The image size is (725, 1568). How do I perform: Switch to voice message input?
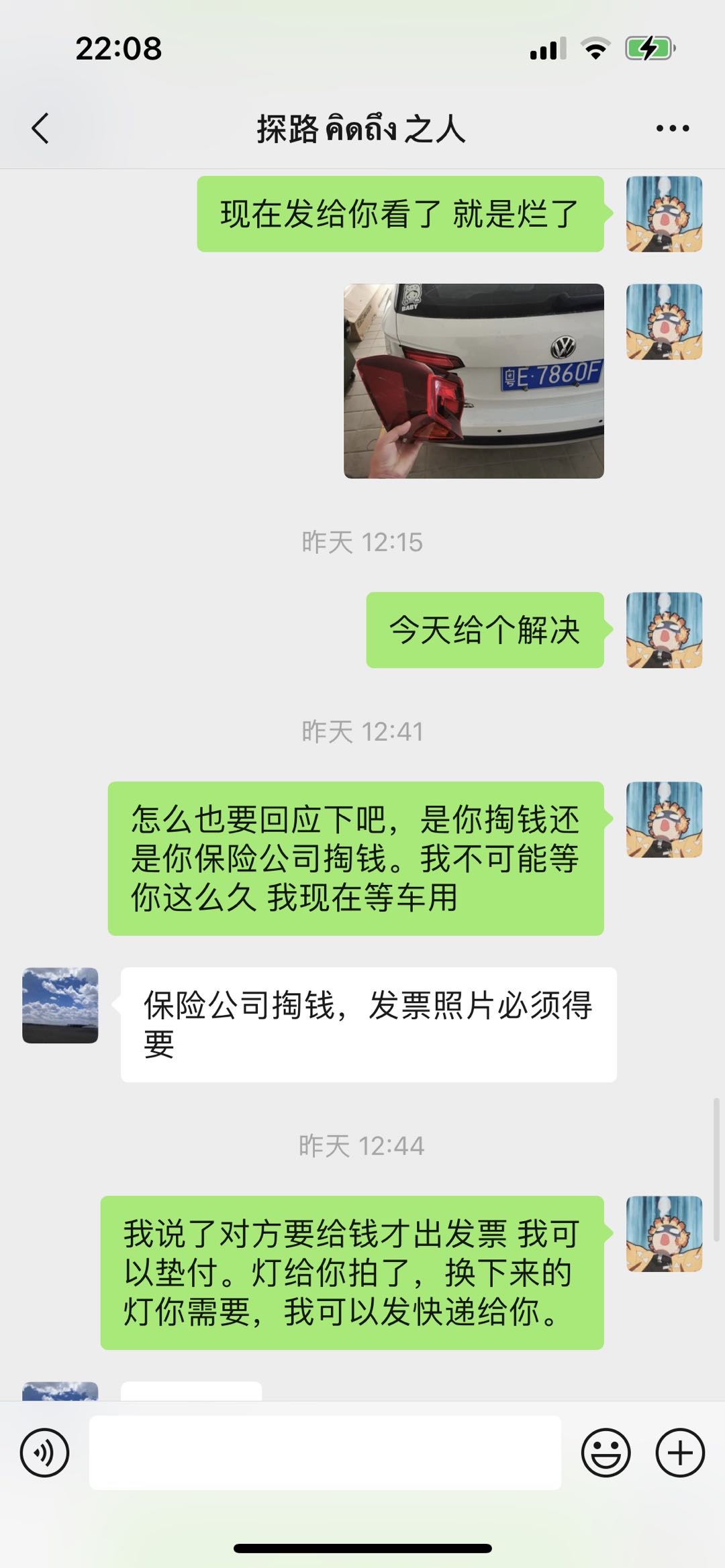point(44,1453)
